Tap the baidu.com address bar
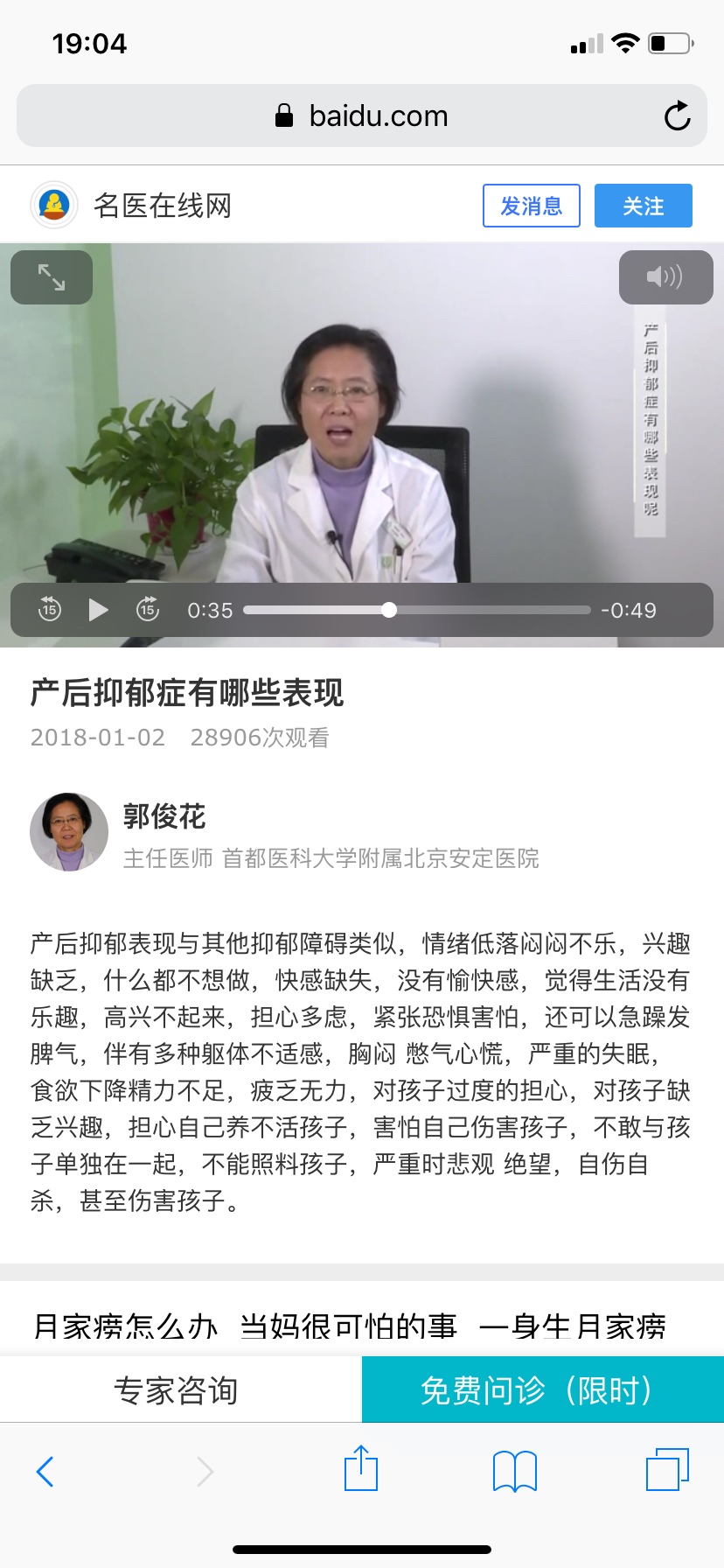Image resolution: width=724 pixels, height=1568 pixels. click(x=361, y=115)
